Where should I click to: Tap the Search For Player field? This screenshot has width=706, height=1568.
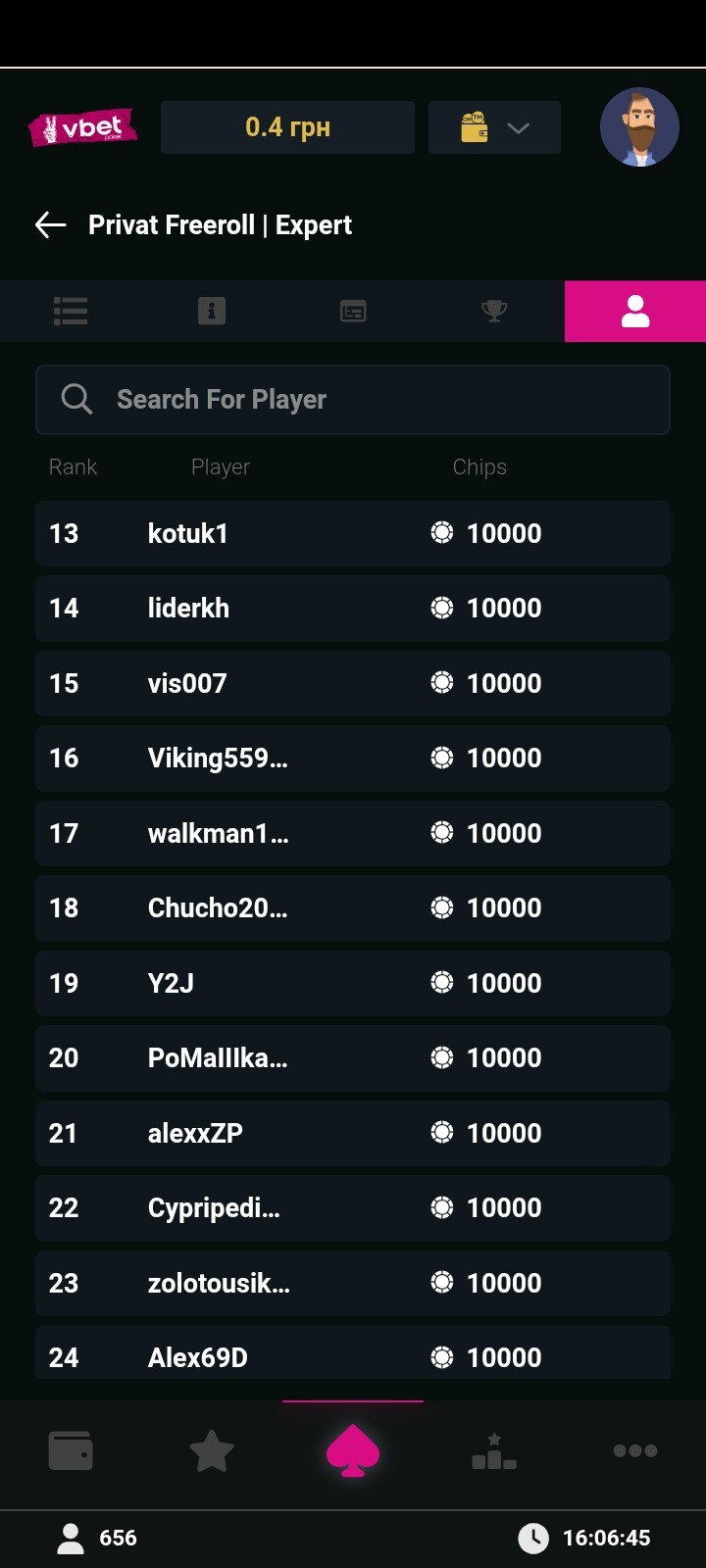[353, 400]
